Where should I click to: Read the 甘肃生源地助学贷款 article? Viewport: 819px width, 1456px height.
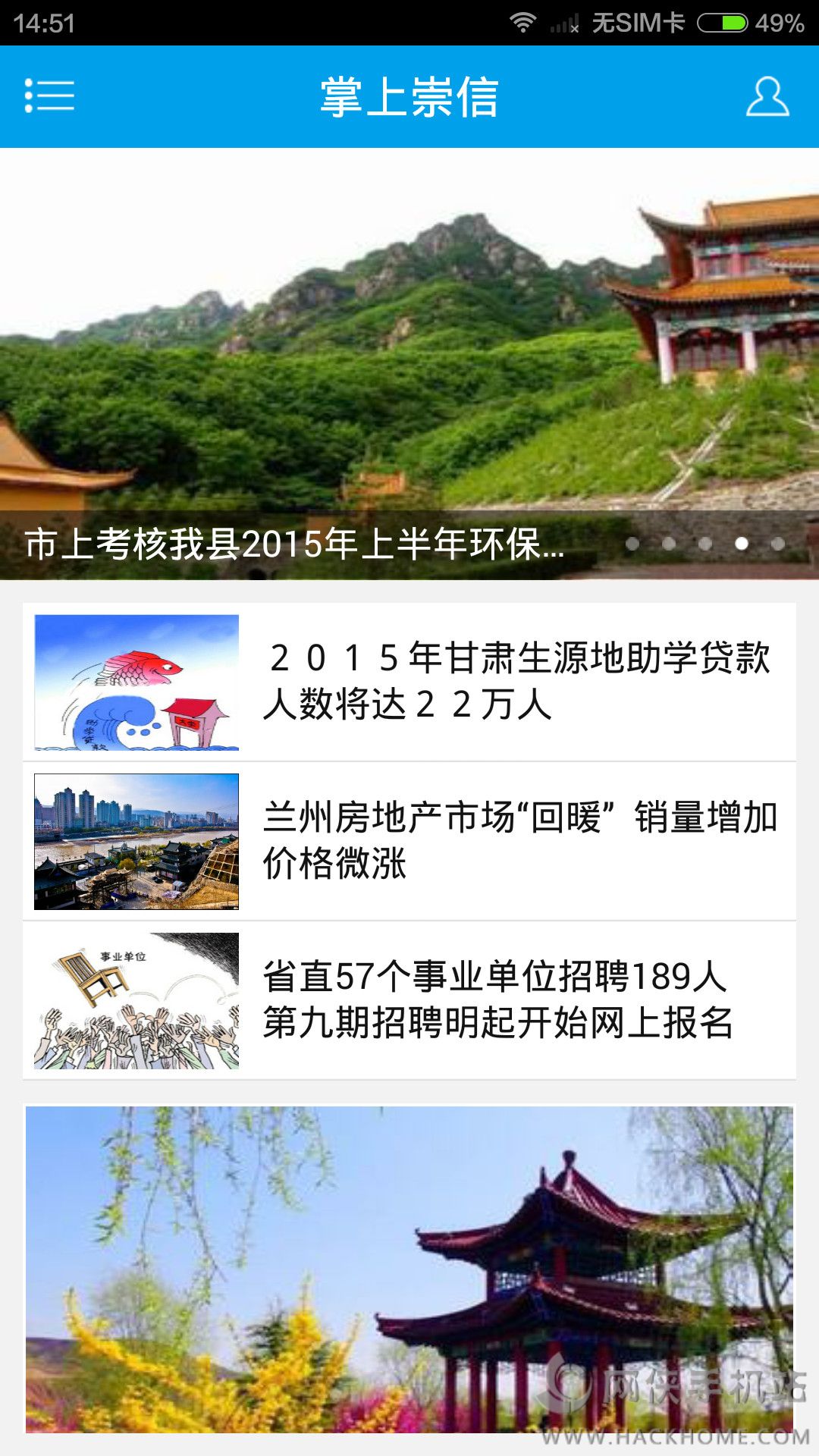(x=409, y=682)
